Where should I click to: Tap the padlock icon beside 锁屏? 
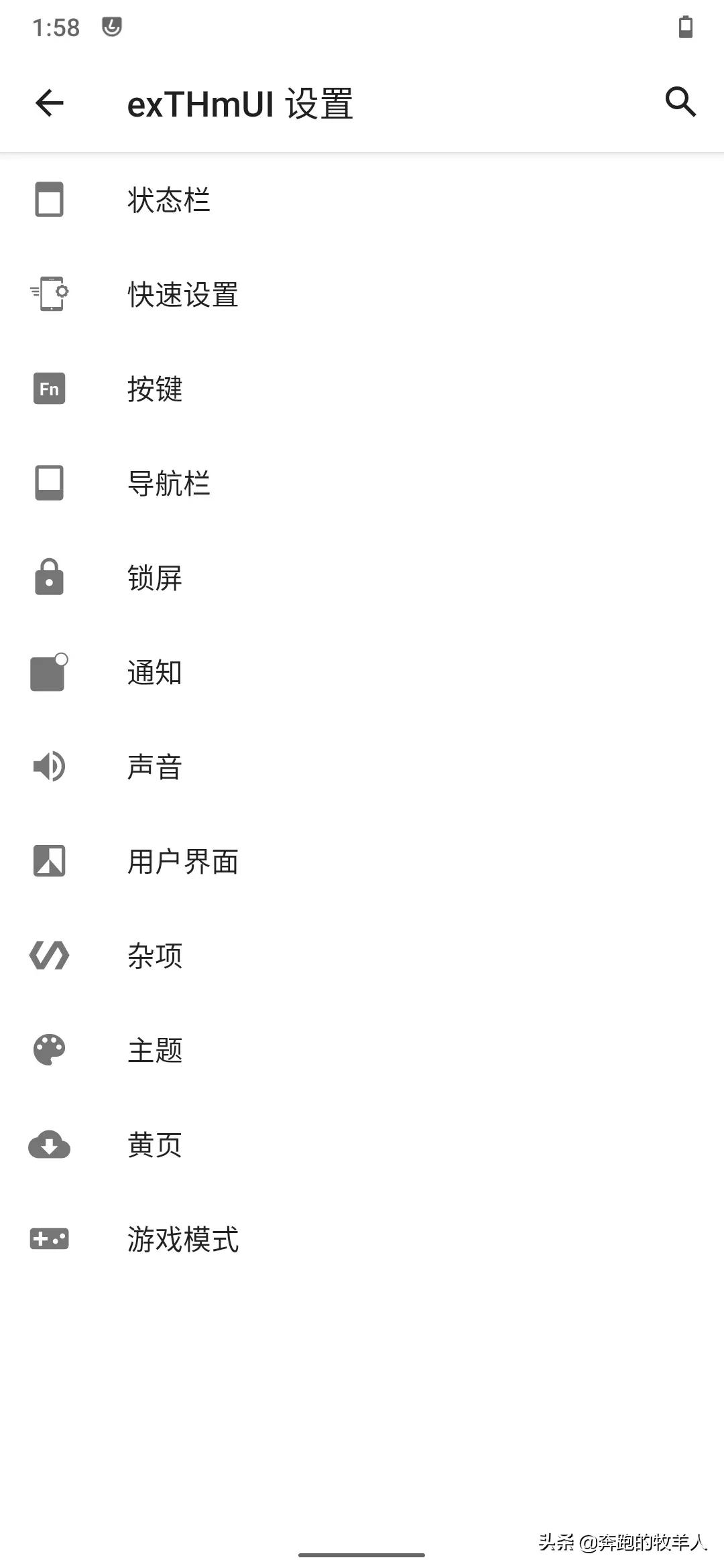point(48,578)
